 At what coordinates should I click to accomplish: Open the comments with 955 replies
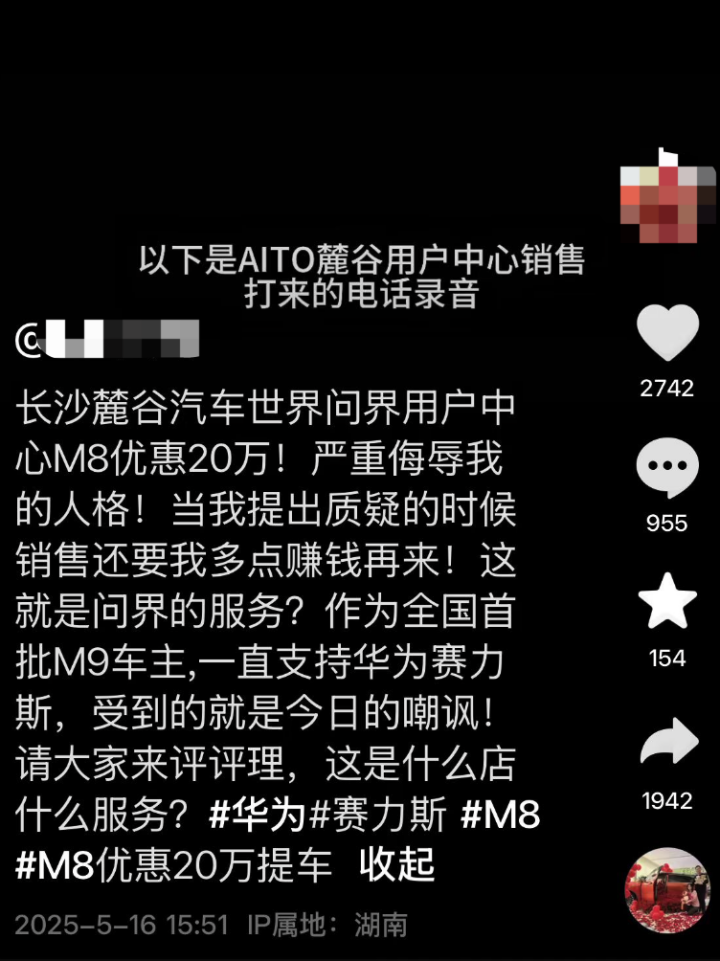pos(667,468)
